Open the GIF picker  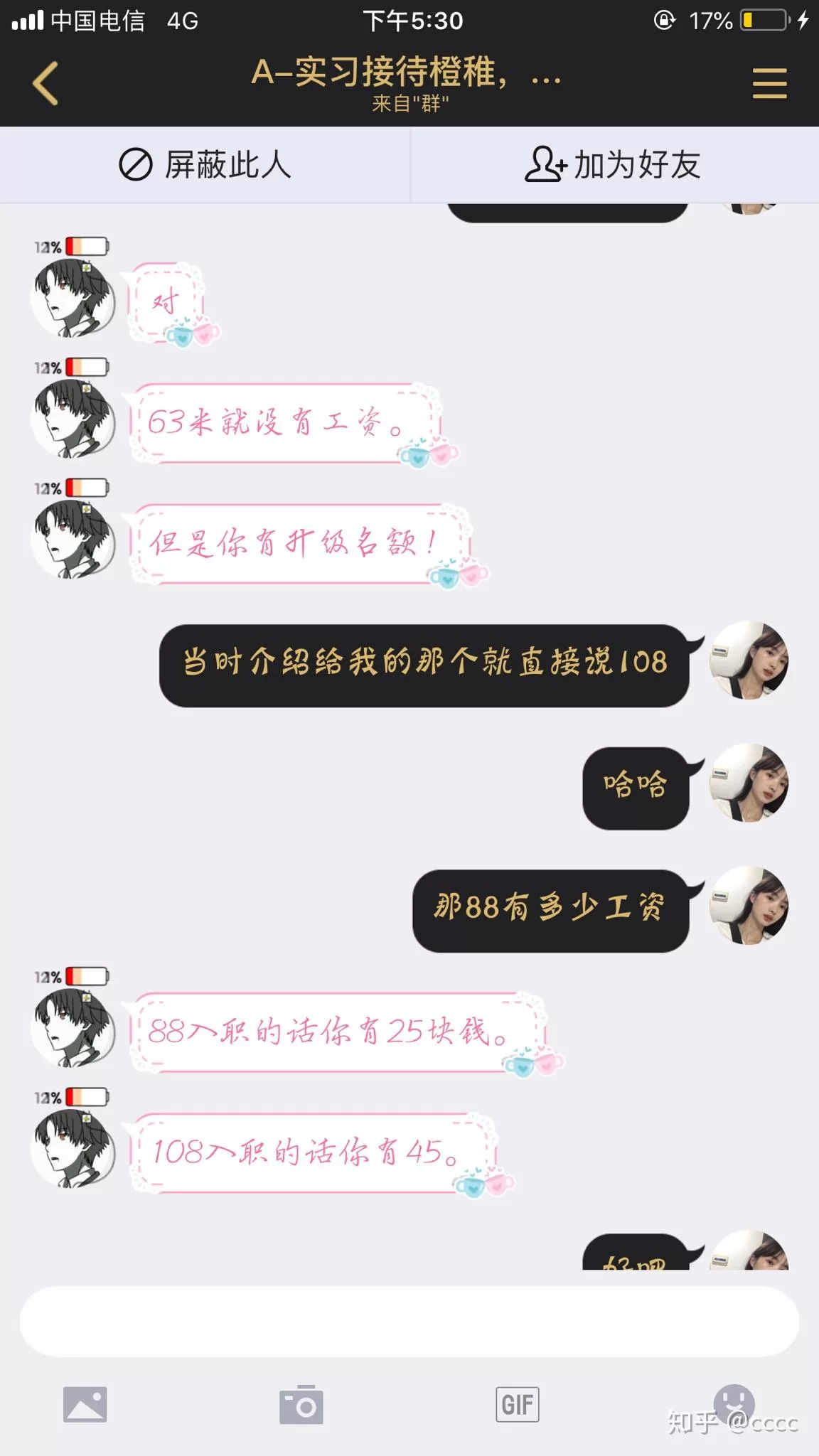click(518, 1404)
